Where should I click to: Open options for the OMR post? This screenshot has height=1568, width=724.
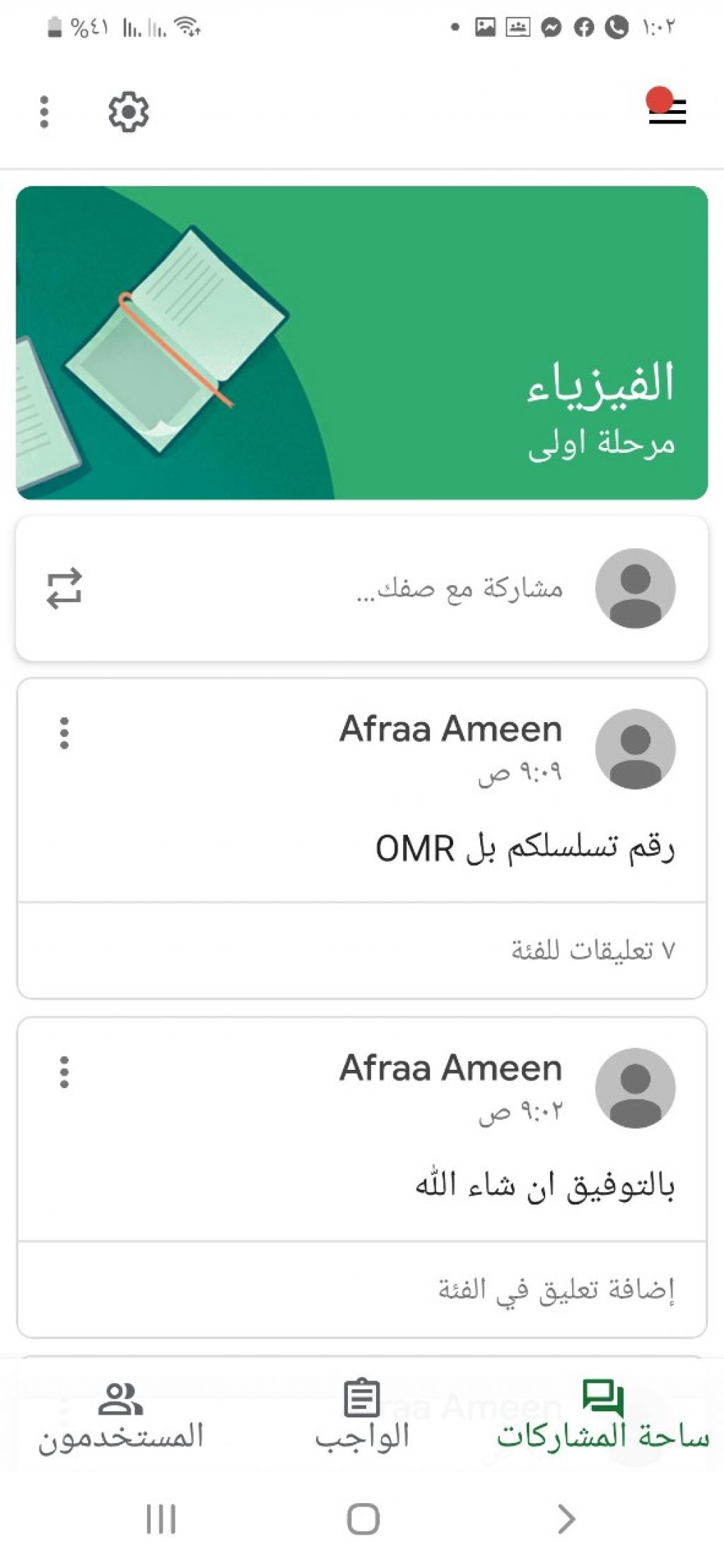tap(64, 733)
